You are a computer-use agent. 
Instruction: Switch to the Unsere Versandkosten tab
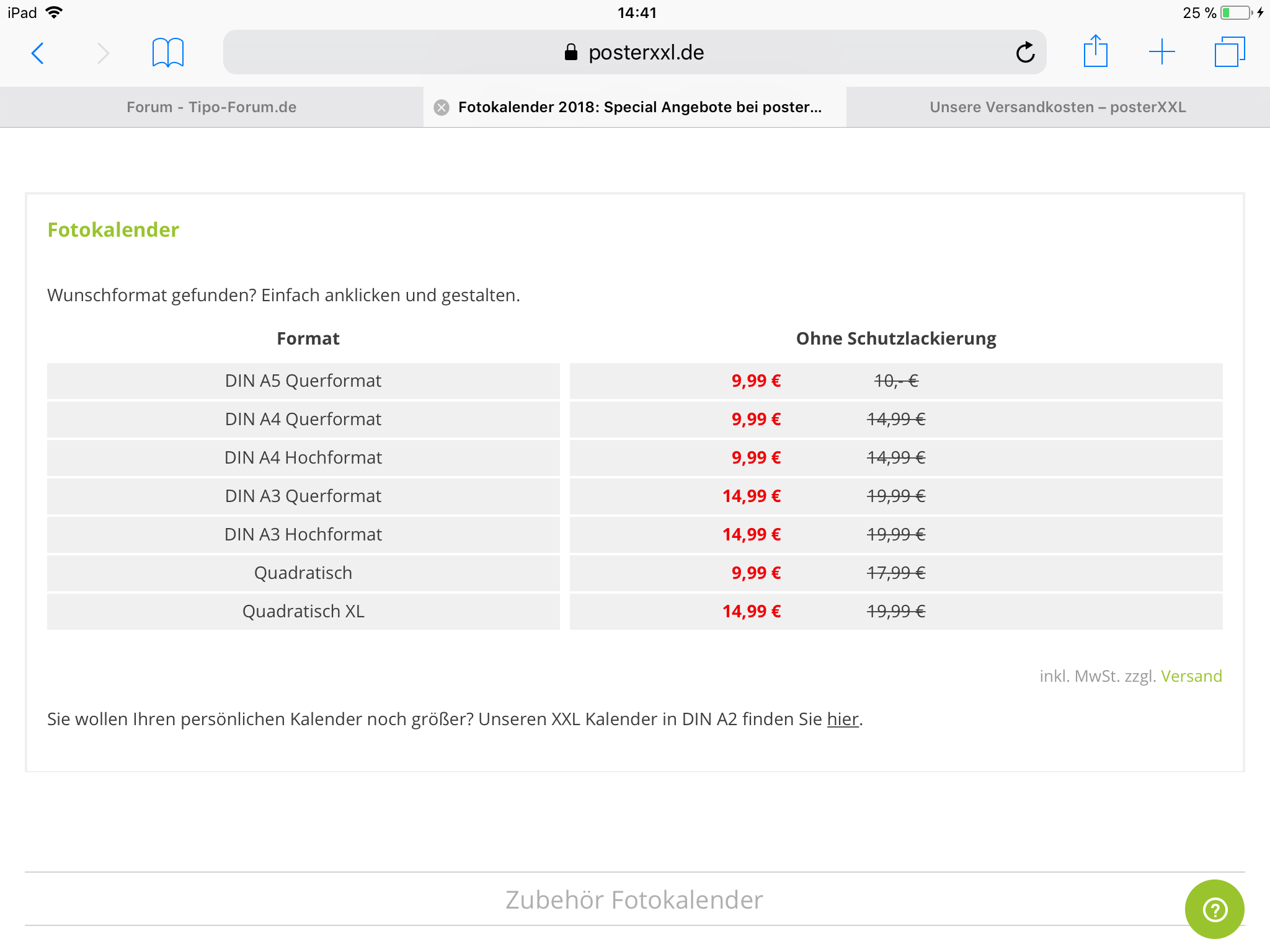pyautogui.click(x=1057, y=107)
